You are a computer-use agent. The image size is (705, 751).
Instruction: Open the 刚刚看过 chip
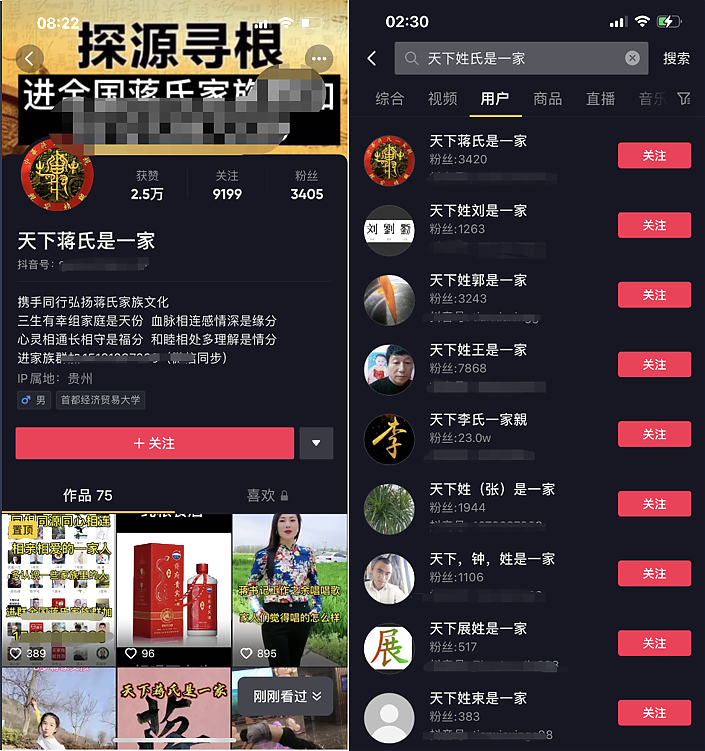[286, 696]
